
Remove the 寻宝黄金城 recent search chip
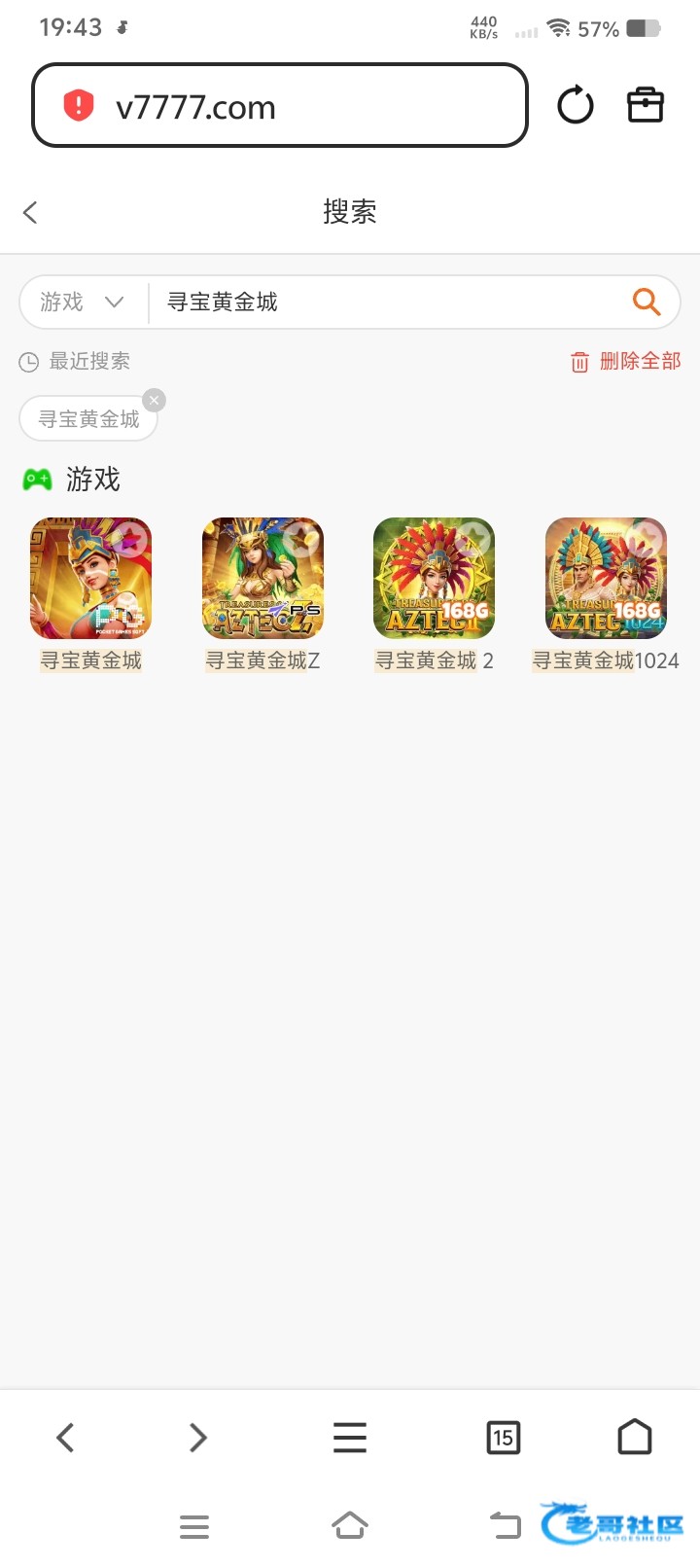[x=154, y=400]
